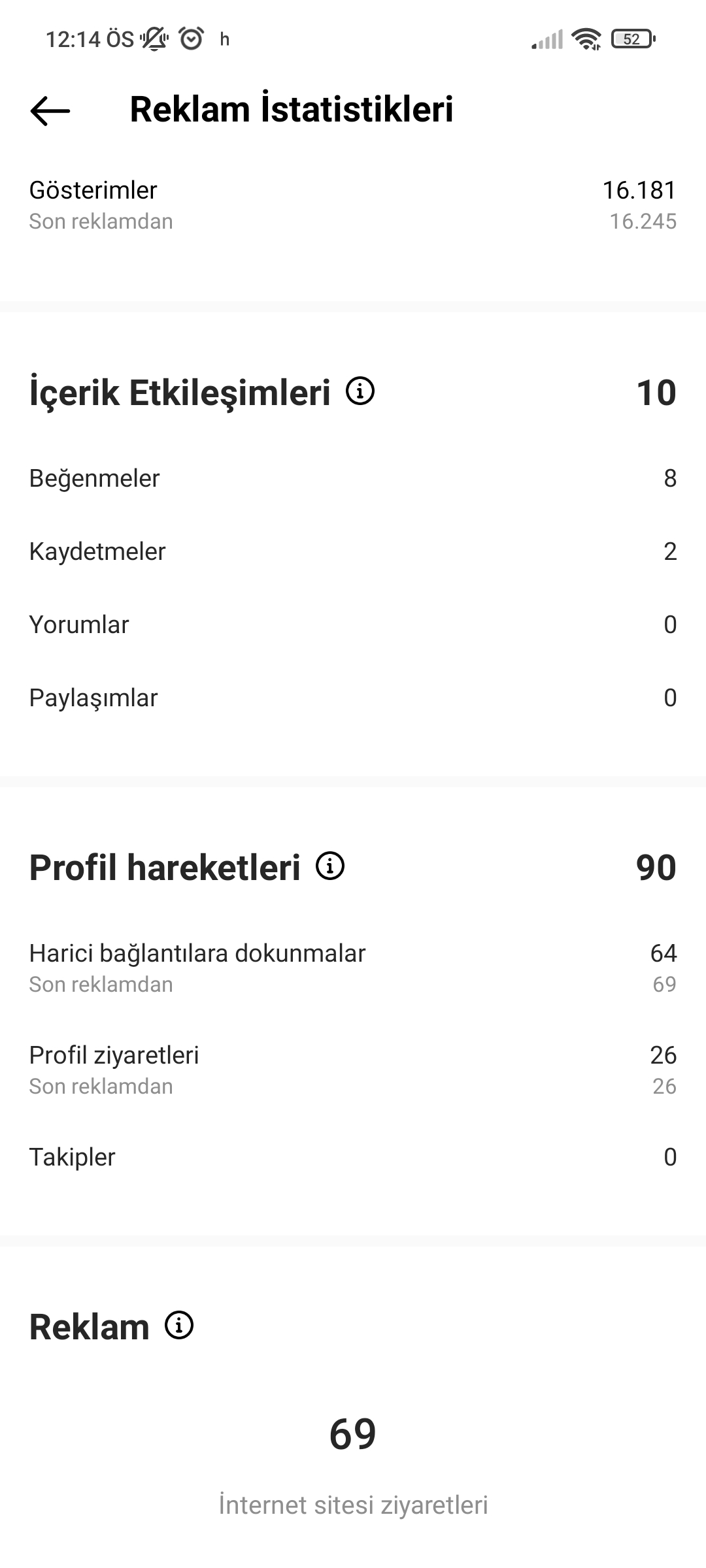Open info icon beside Profil hareketleri
The image size is (706, 1568).
[330, 866]
